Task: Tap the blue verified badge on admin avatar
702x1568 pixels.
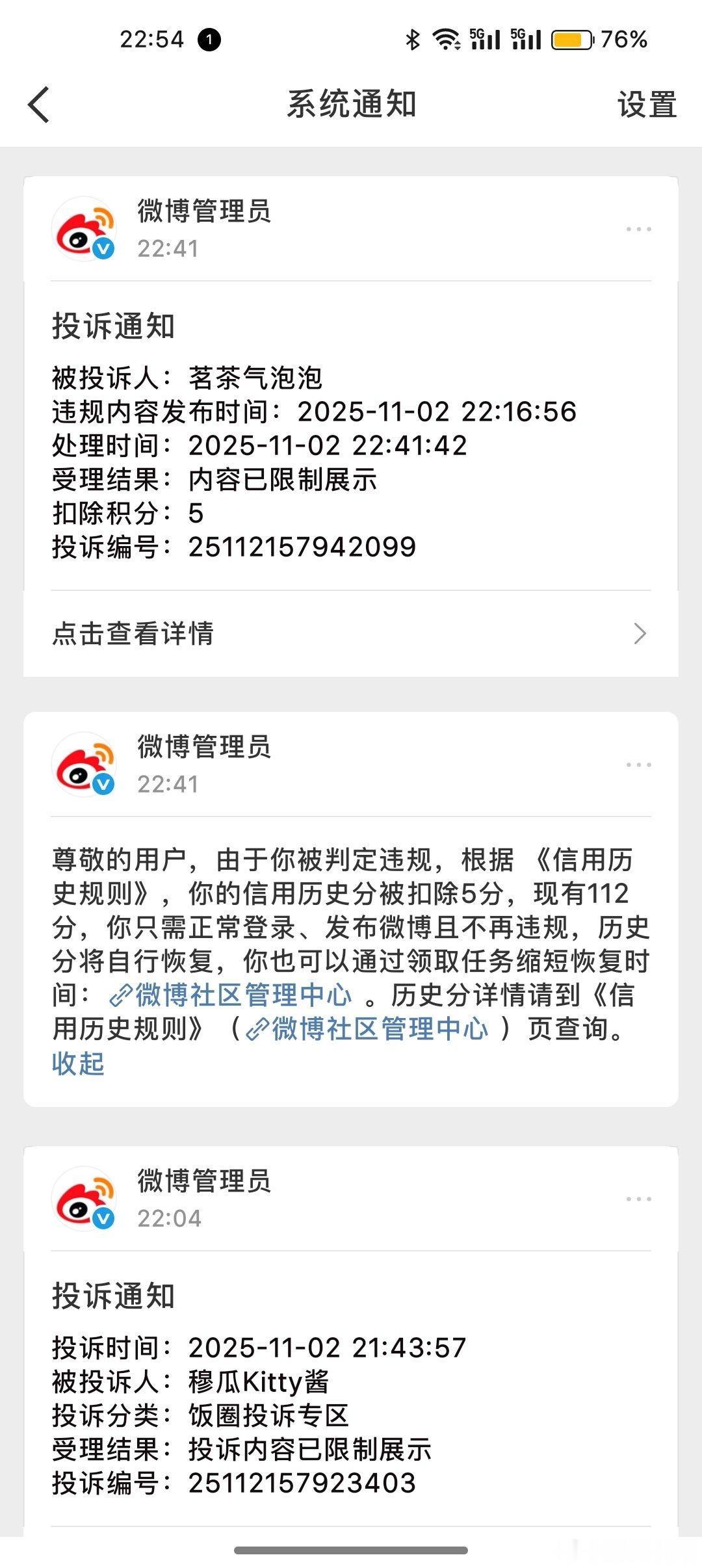Action: (x=104, y=248)
